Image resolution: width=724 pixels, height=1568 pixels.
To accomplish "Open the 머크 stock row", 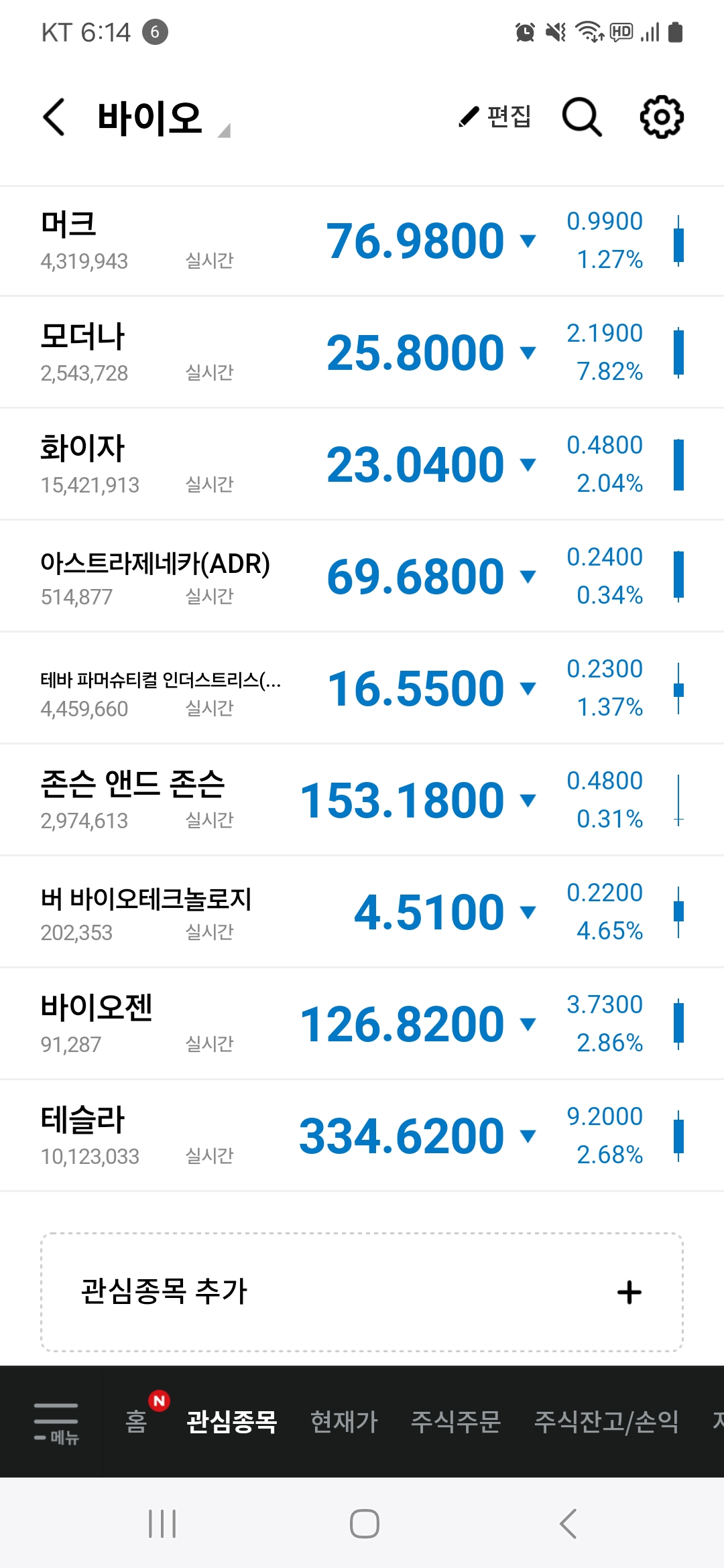I will (x=362, y=241).
